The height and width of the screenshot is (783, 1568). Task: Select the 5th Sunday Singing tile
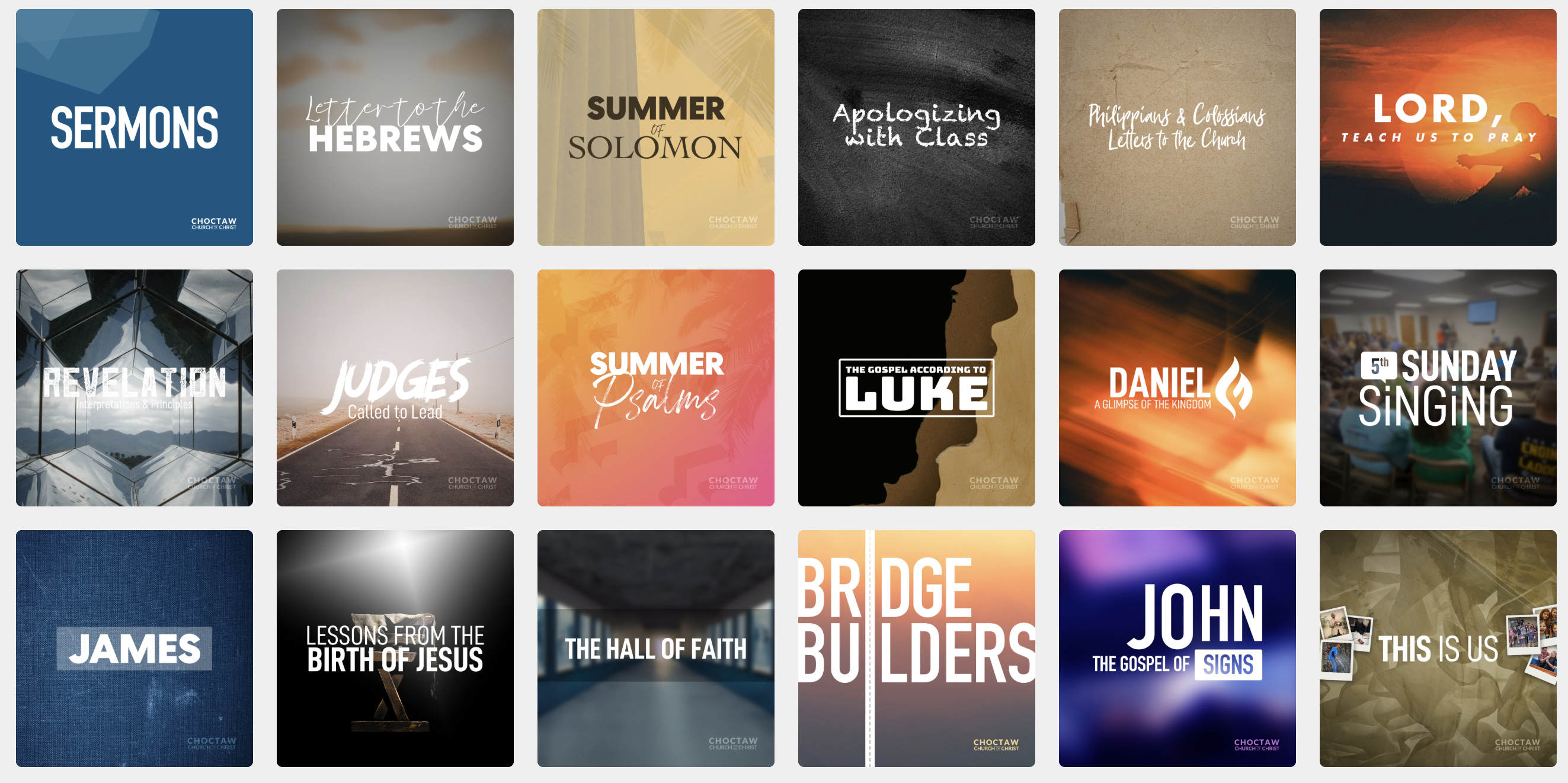pyautogui.click(x=1437, y=387)
